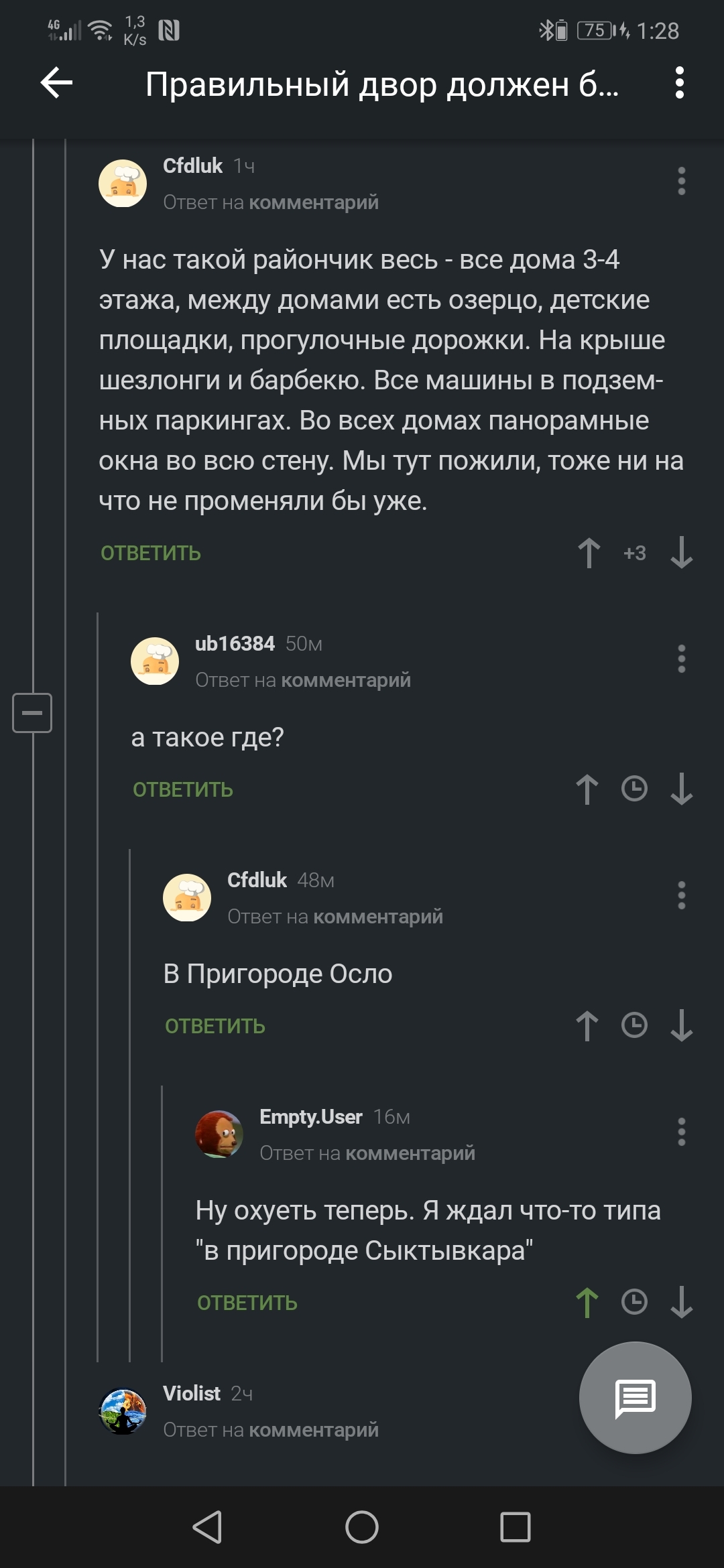The width and height of the screenshot is (724, 1568).
Task: Write a new comment with floating button
Action: click(635, 1398)
